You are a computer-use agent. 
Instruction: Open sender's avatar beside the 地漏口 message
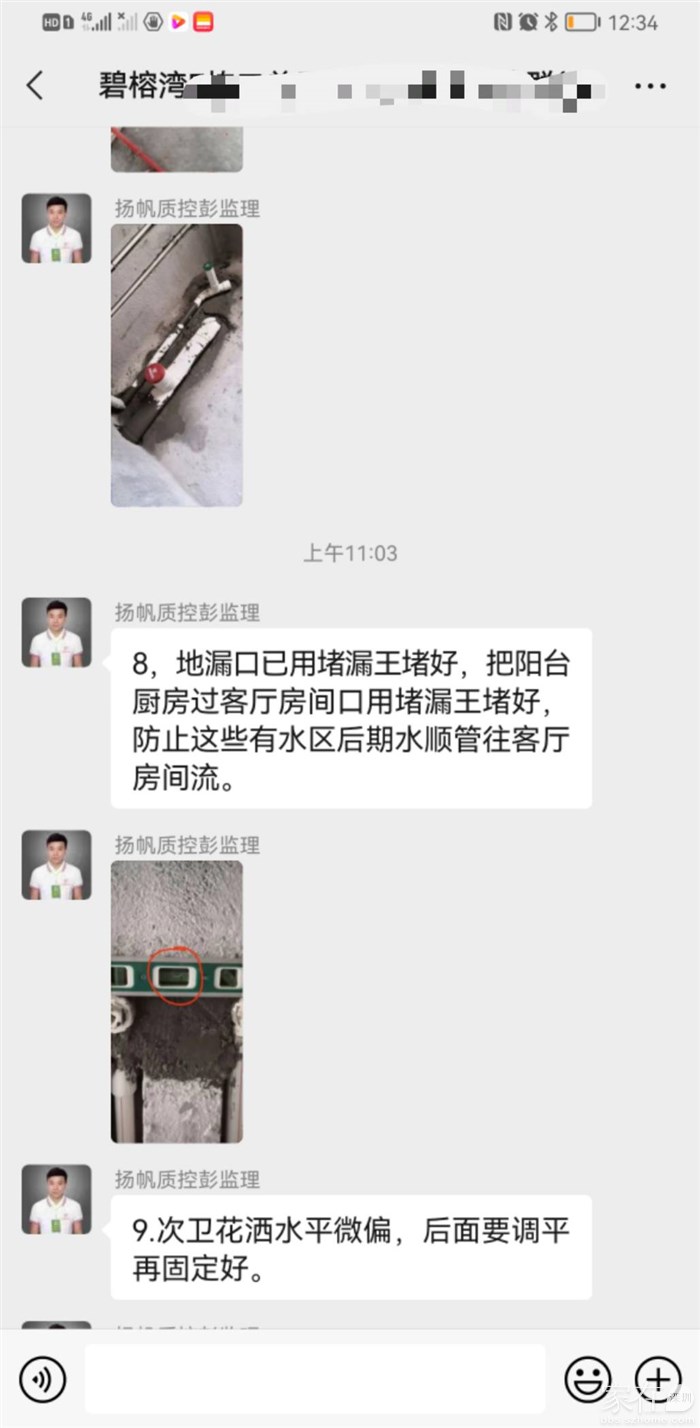click(57, 633)
